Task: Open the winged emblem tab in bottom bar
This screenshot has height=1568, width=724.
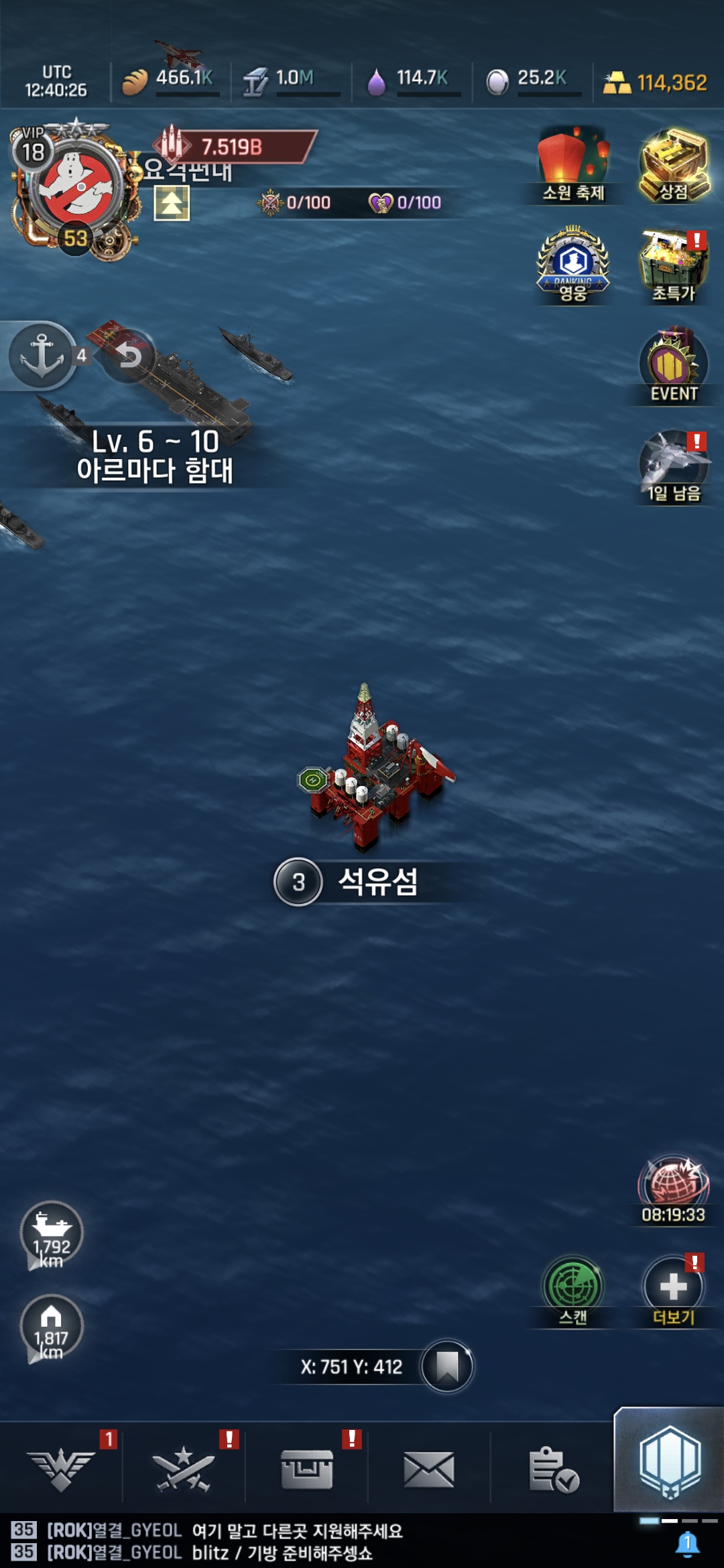Action: tap(61, 1469)
